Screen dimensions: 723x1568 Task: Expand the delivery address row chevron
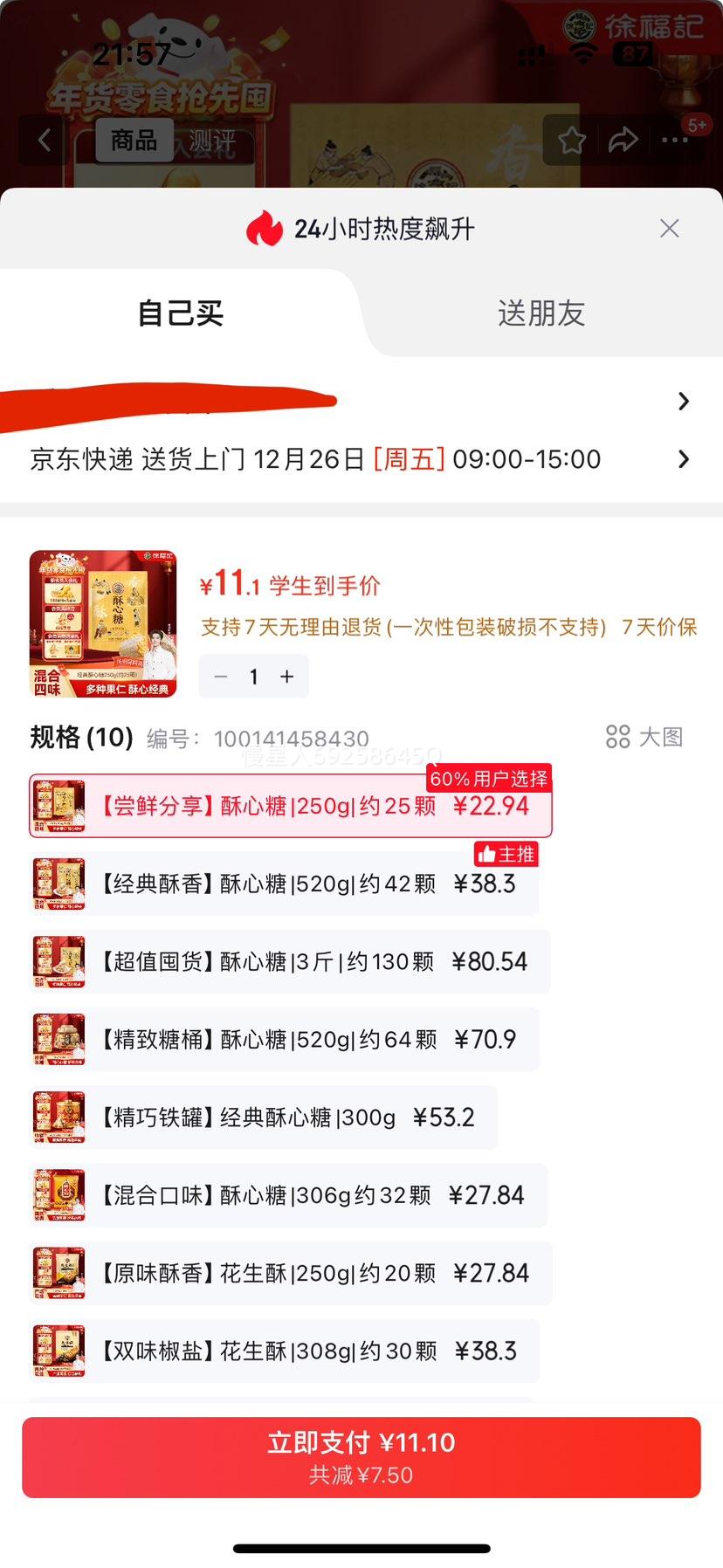click(x=684, y=402)
